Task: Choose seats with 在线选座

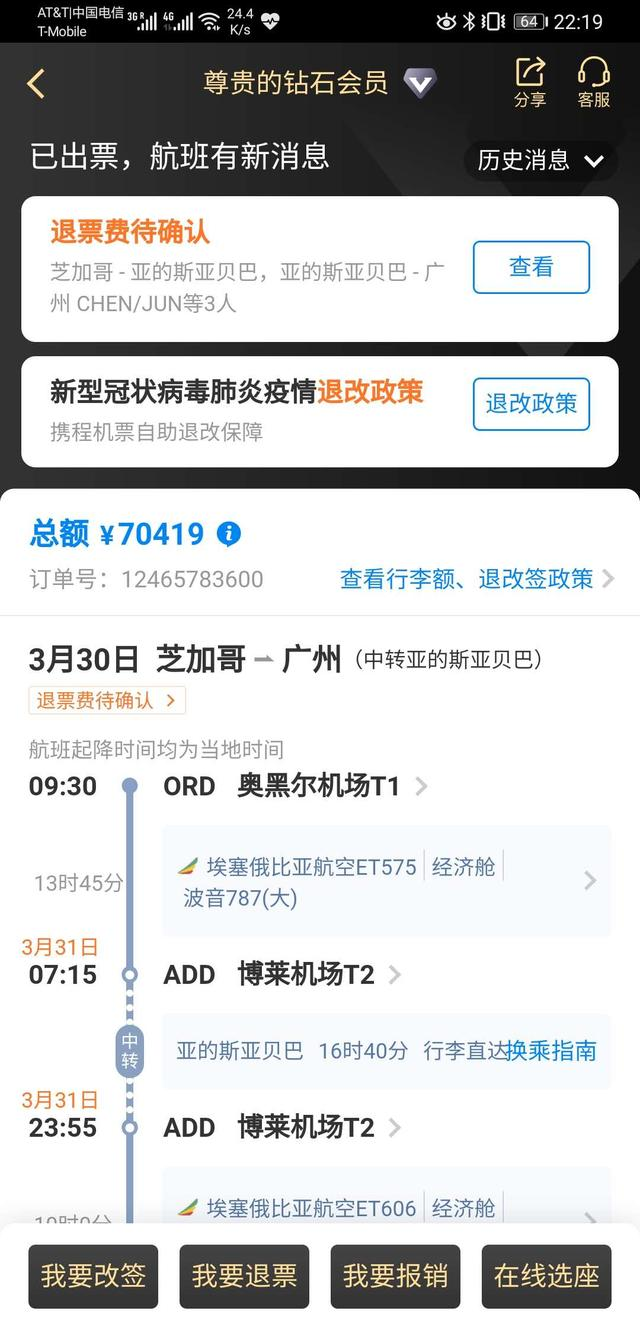Action: coord(546,1276)
